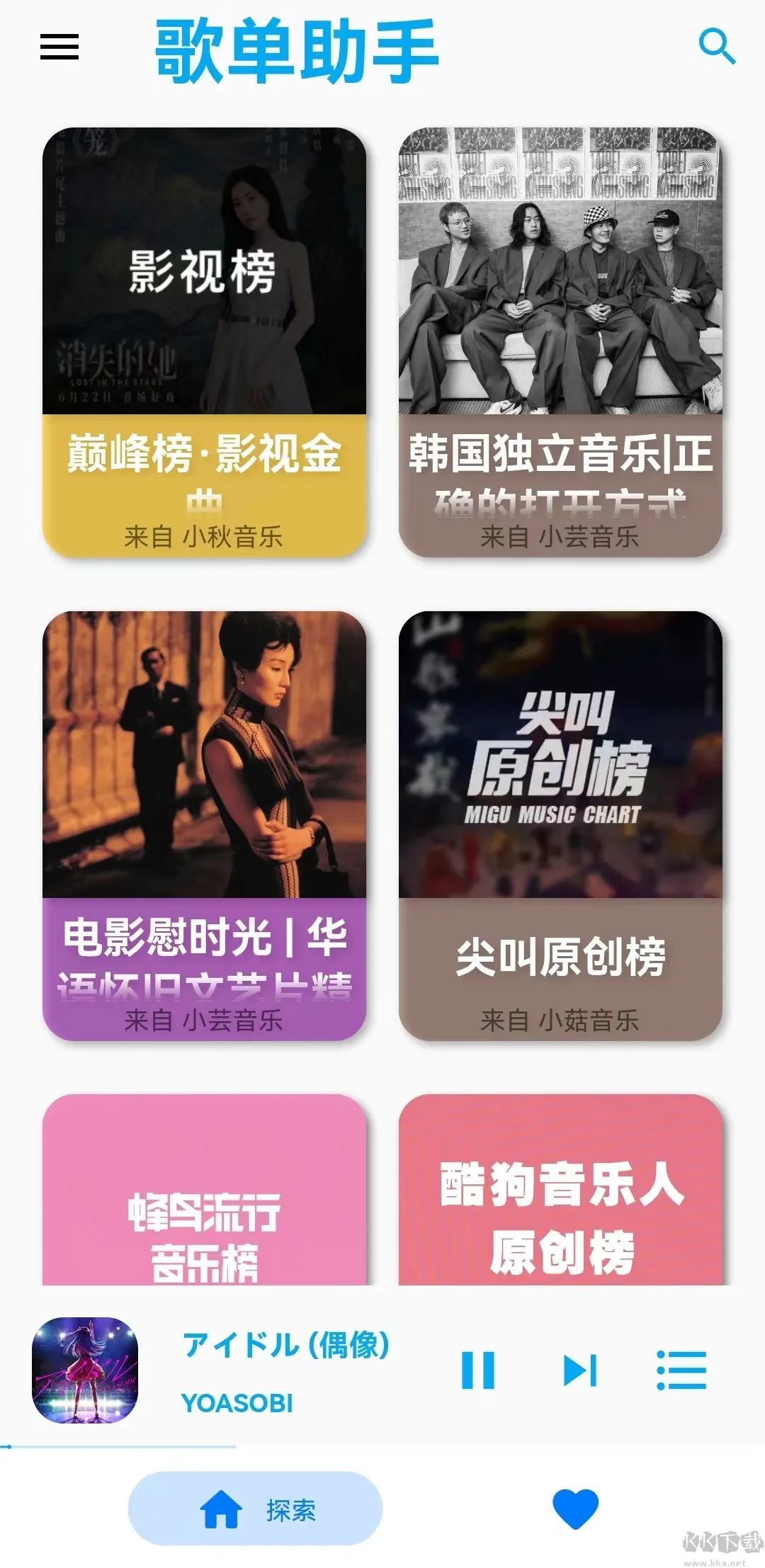Open the hamburger navigation menu
Viewport: 765px width, 1568px height.
[59, 47]
